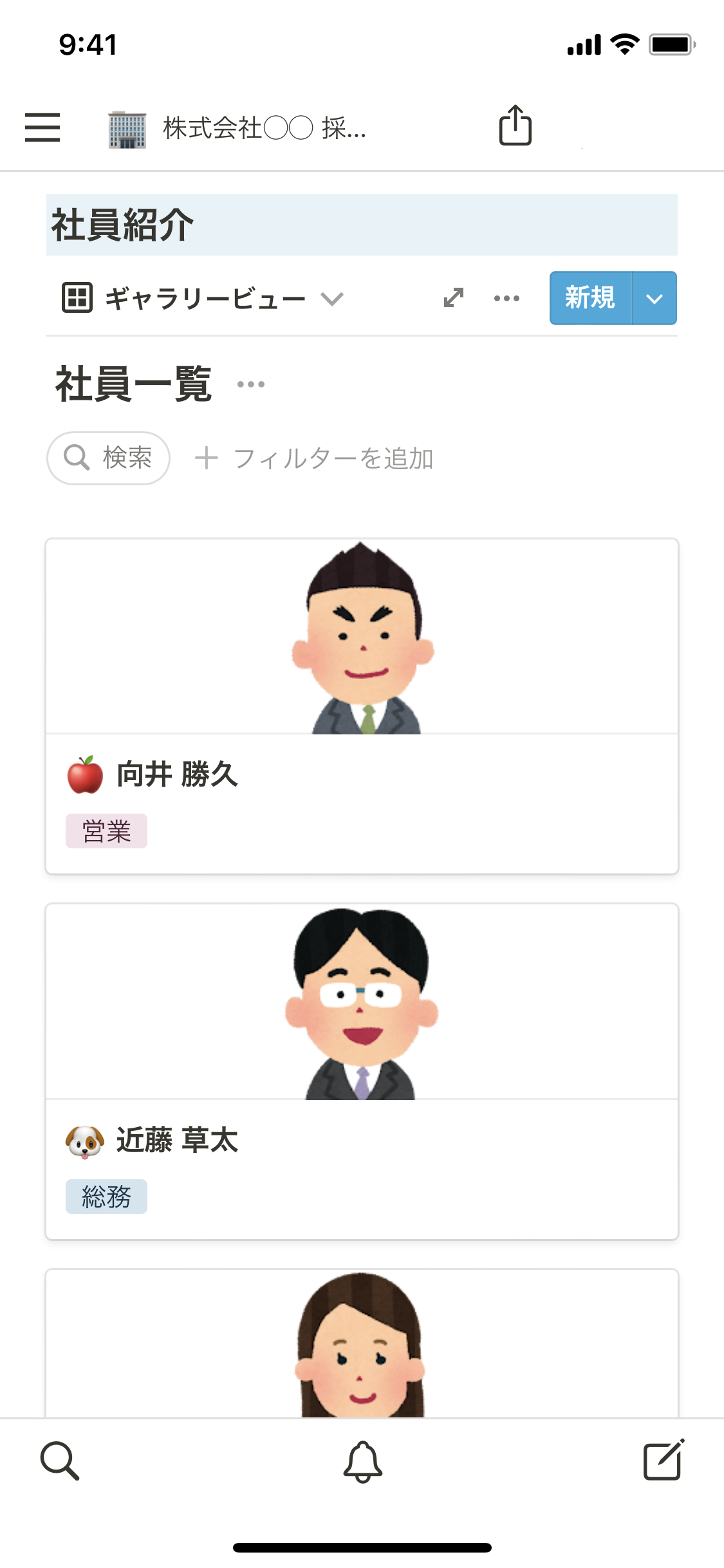Add a filter with フィルターを追加
This screenshot has height=1568, width=724.
point(314,458)
